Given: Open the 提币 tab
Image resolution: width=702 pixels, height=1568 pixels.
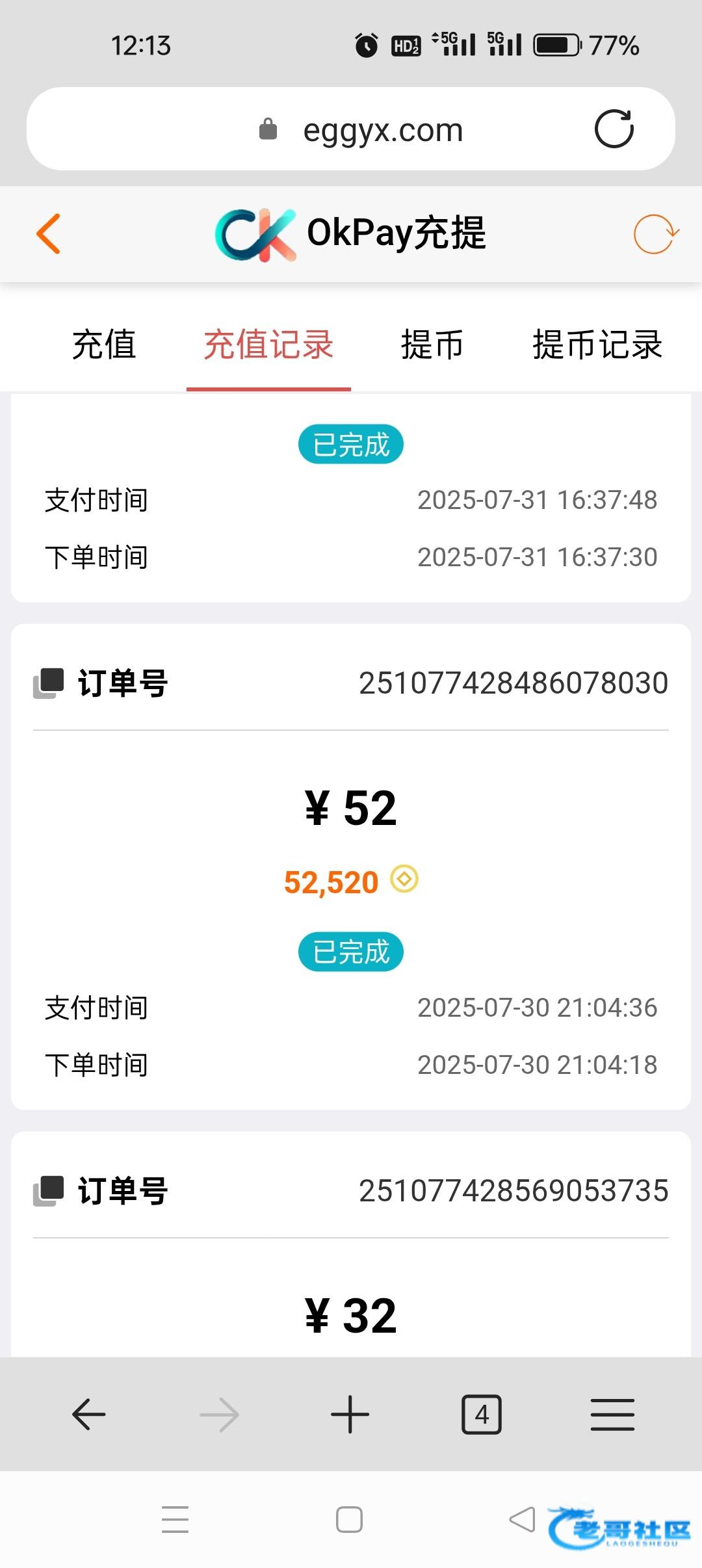Looking at the screenshot, I should click(432, 345).
